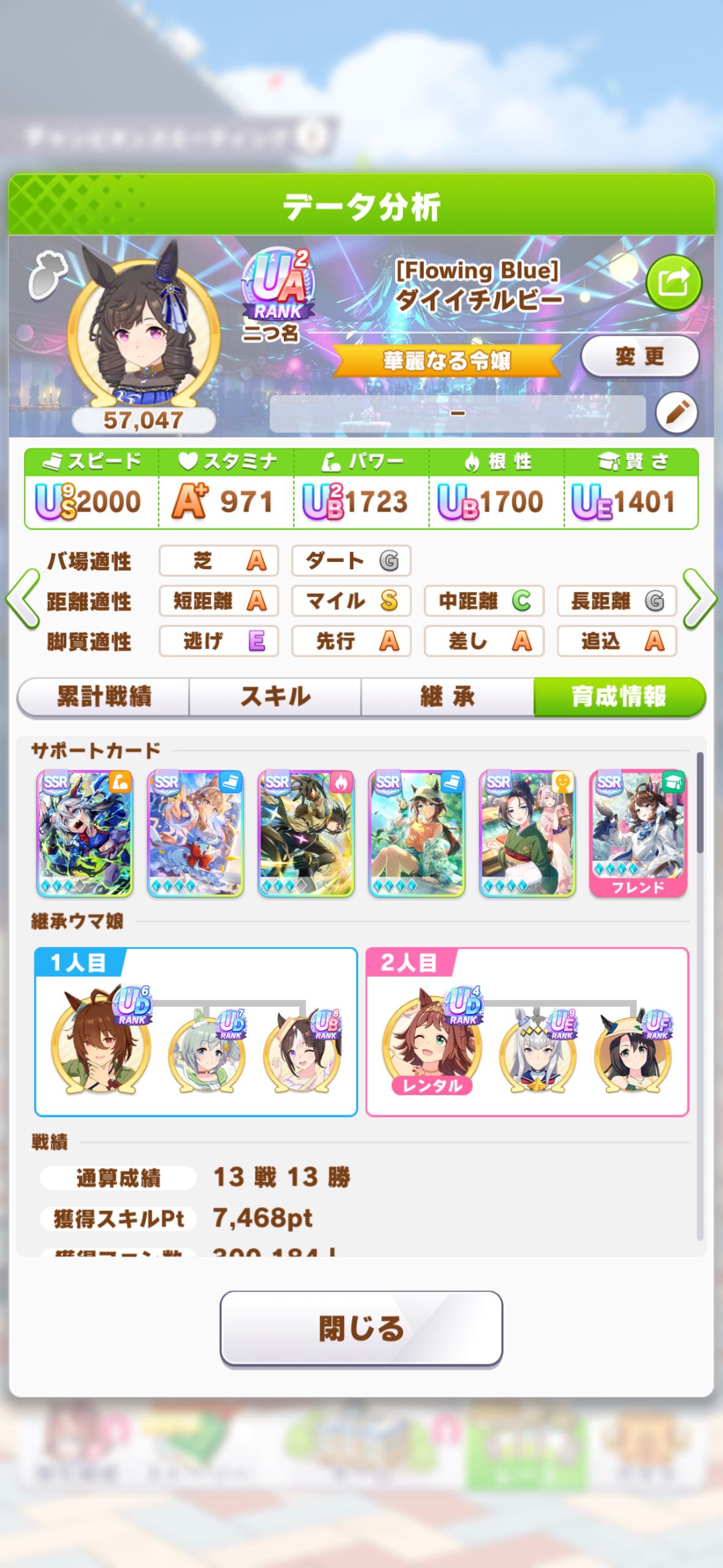Open the guts-type SSR support card
The width and height of the screenshot is (723, 1568).
click(306, 834)
